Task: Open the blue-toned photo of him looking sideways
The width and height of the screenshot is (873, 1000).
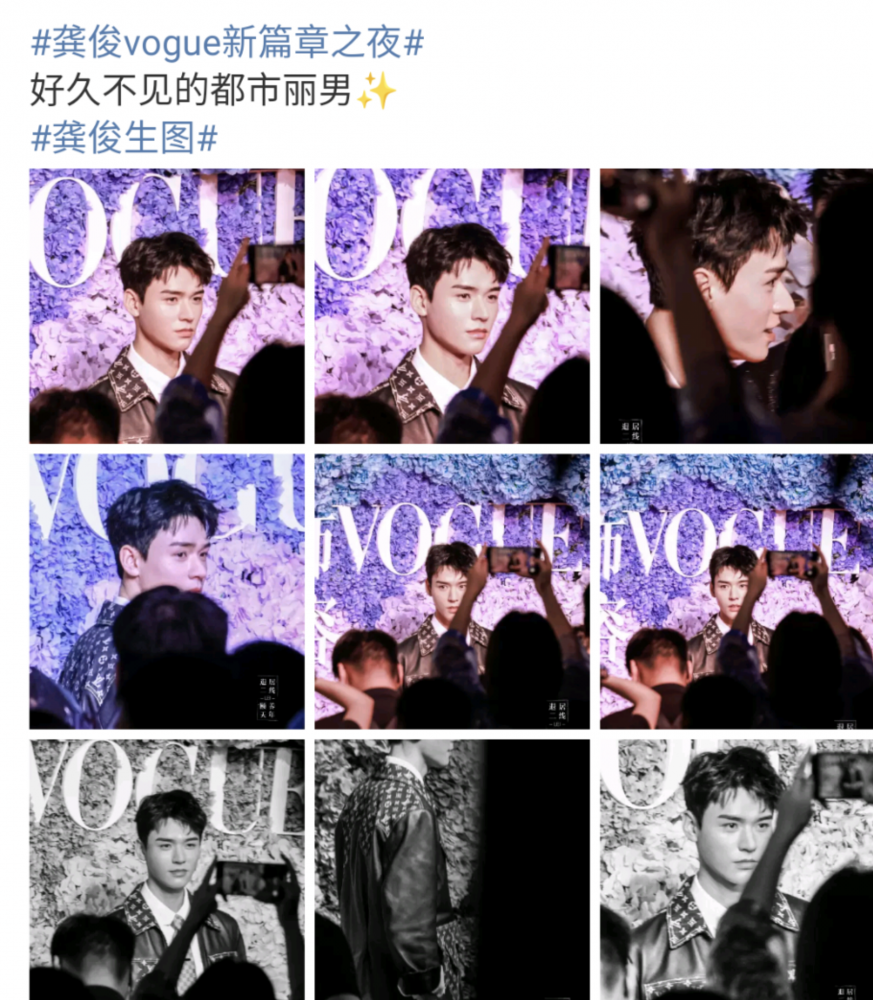Action: click(x=167, y=591)
